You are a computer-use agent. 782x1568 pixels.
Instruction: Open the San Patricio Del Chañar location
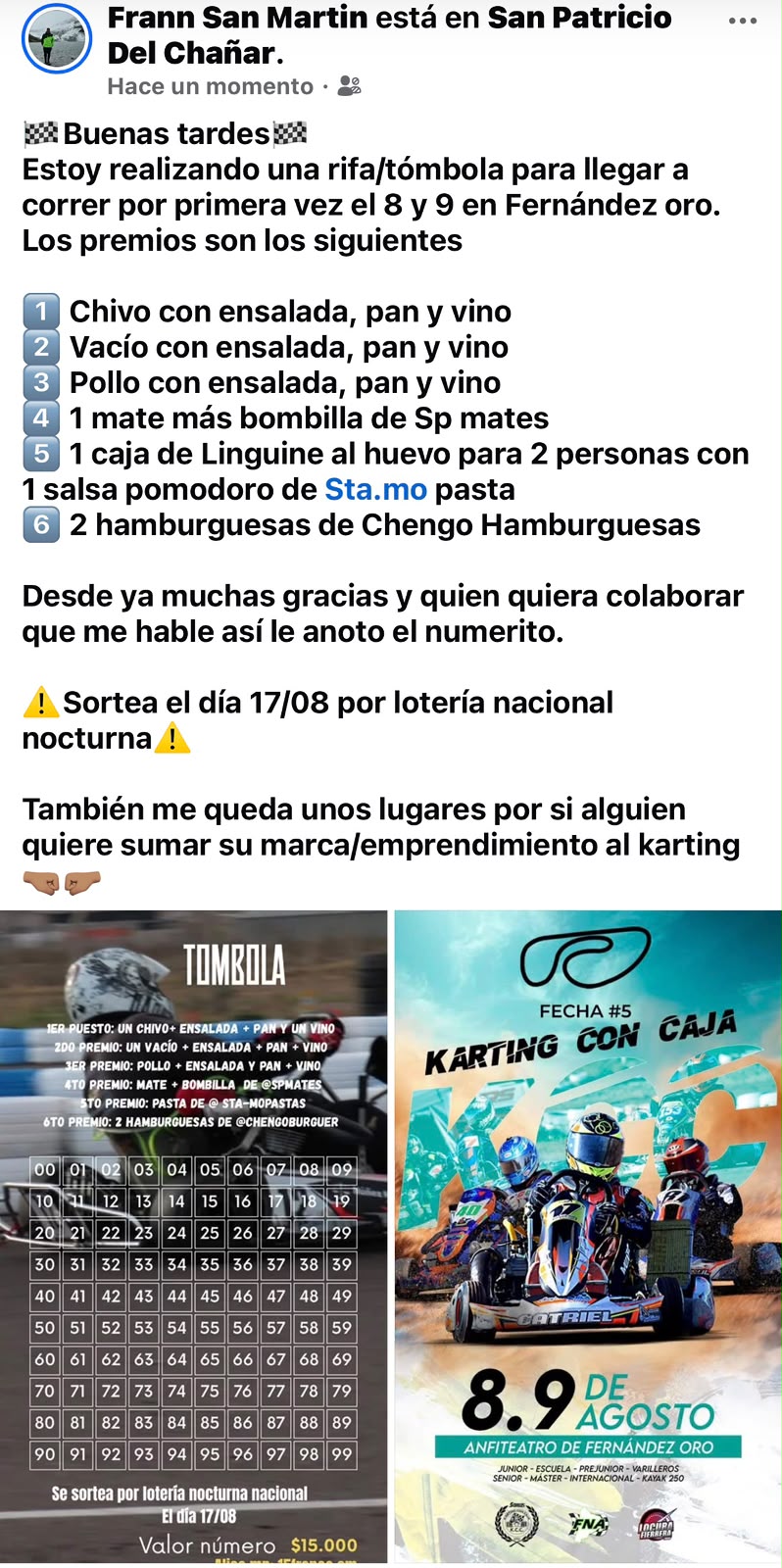[x=390, y=35]
